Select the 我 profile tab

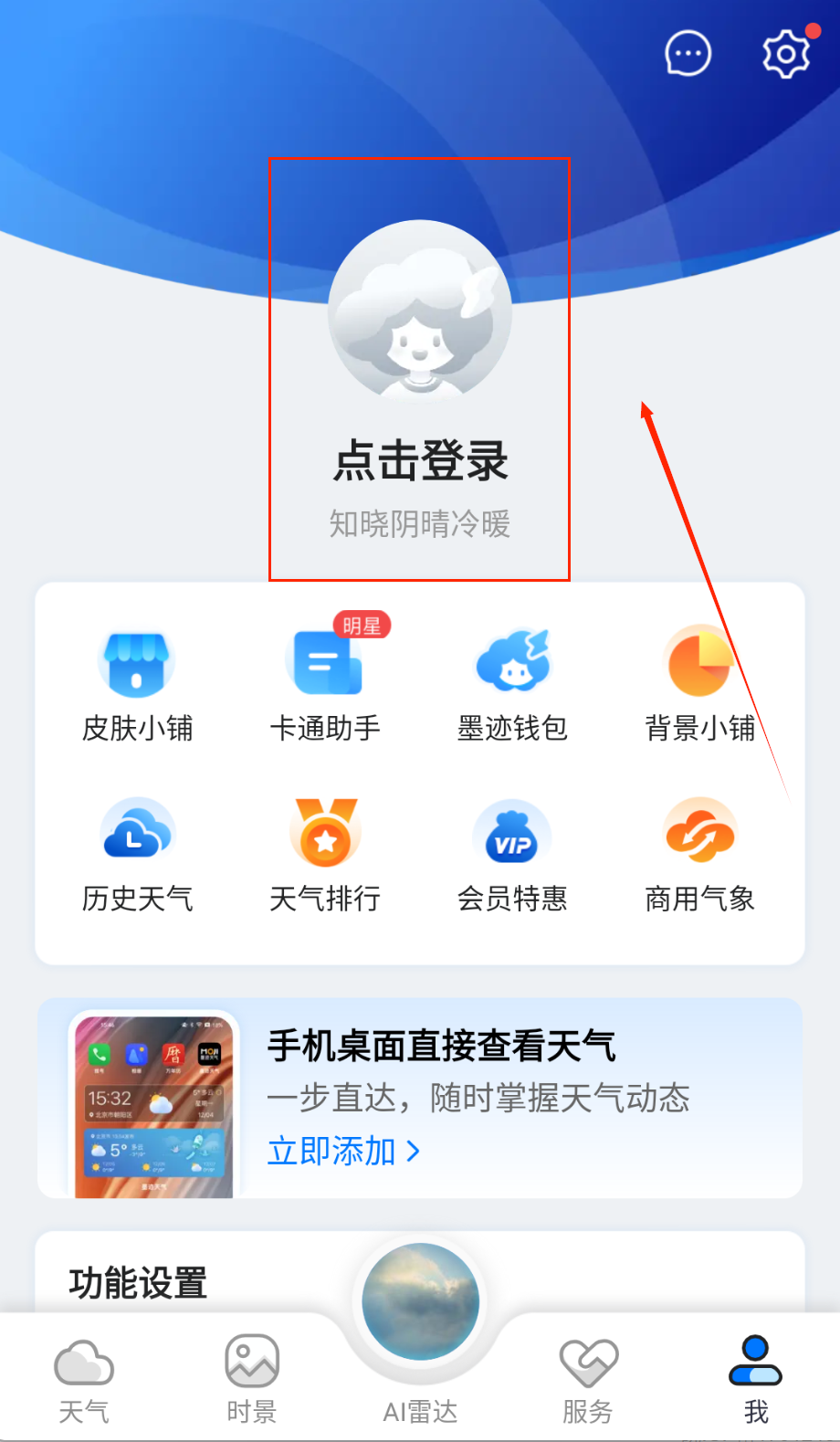point(756,1379)
